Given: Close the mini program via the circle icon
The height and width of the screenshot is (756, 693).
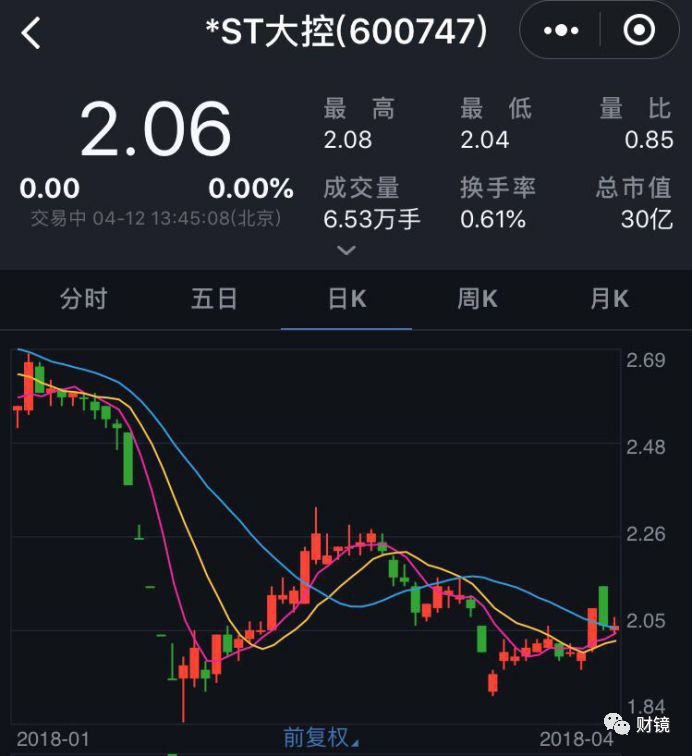Looking at the screenshot, I should point(638,32).
